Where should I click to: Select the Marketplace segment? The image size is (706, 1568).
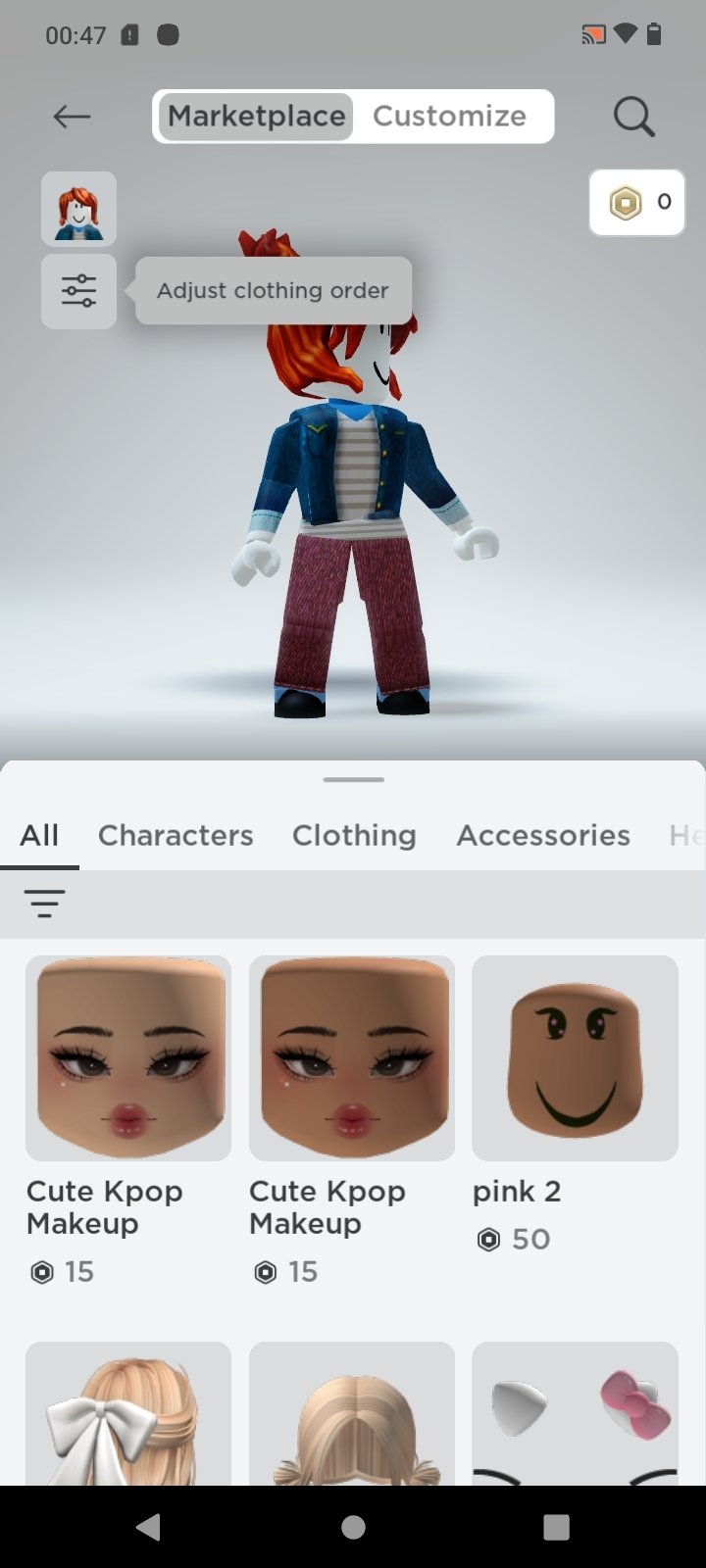click(256, 116)
